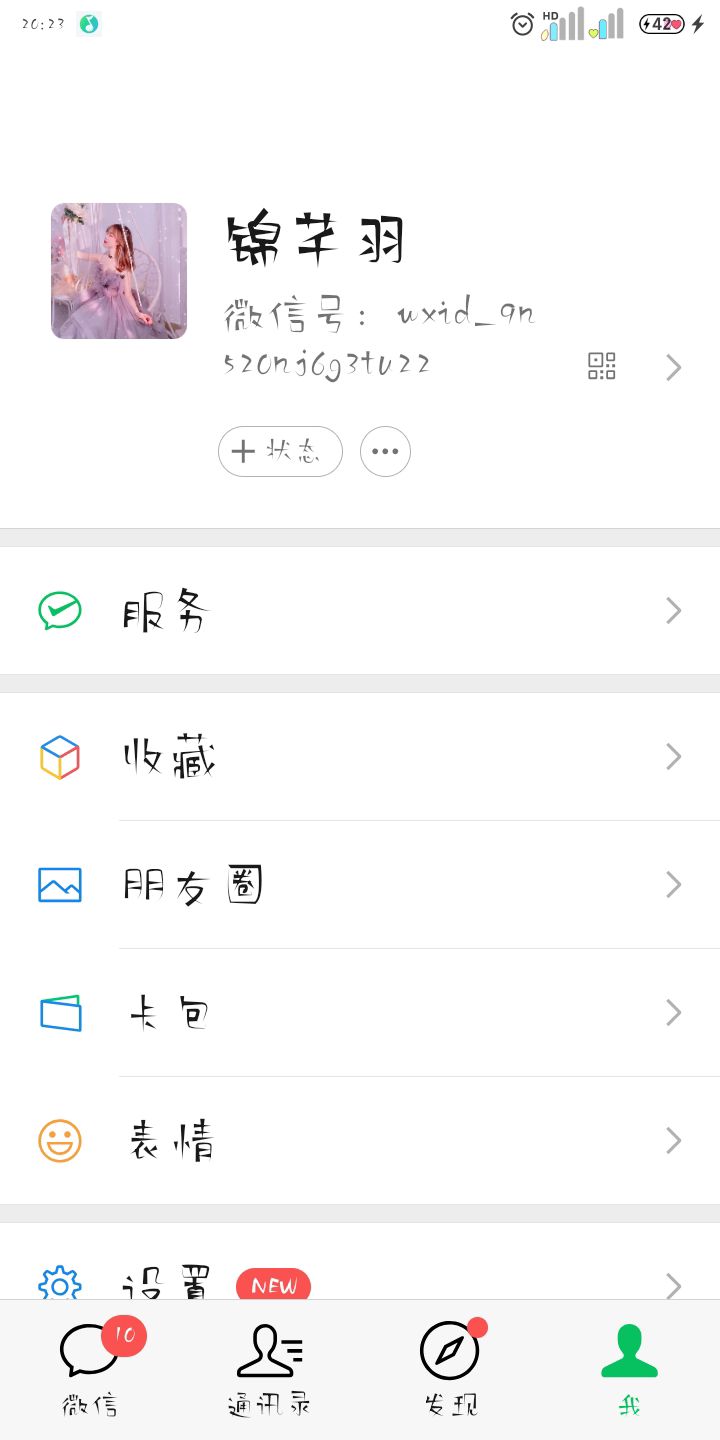Select the 我 me tab

pyautogui.click(x=629, y=1368)
